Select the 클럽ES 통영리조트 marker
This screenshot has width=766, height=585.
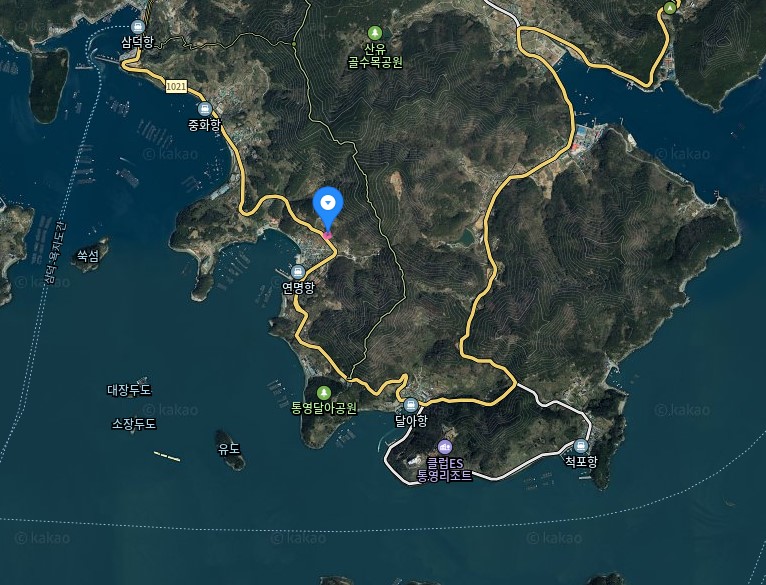(444, 447)
